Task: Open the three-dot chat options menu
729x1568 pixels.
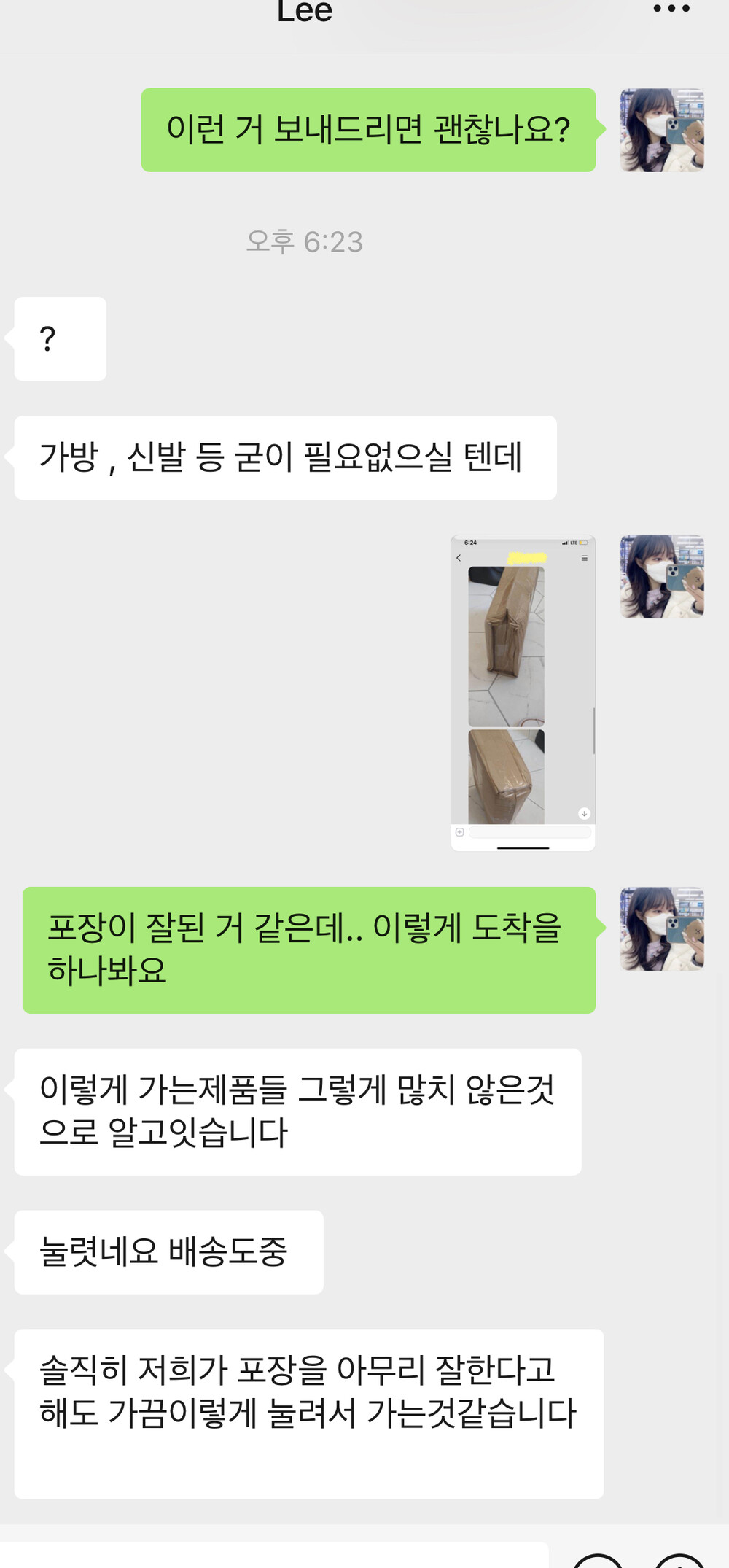Action: coord(671,9)
